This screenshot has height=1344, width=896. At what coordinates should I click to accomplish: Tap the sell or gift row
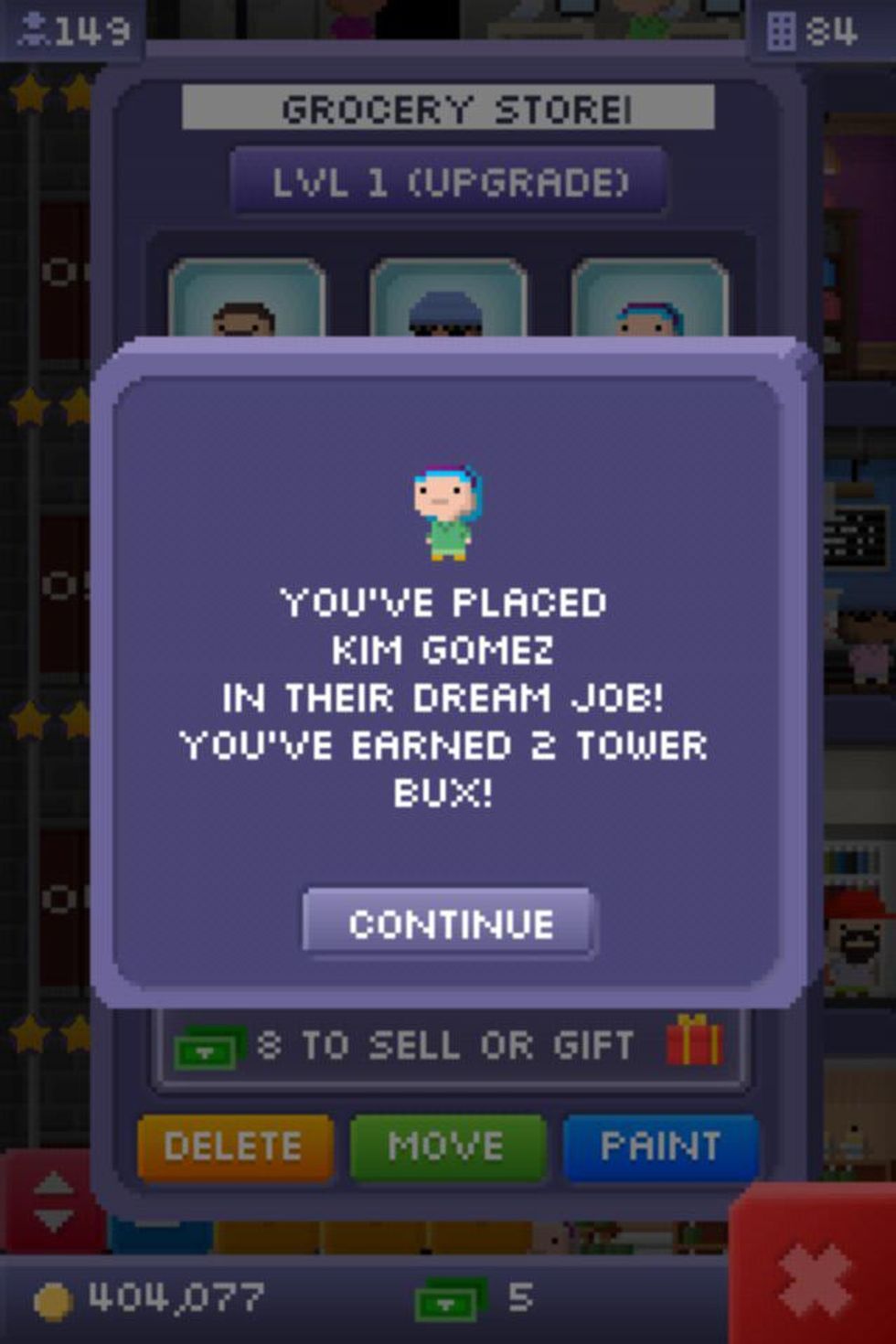click(x=450, y=1046)
